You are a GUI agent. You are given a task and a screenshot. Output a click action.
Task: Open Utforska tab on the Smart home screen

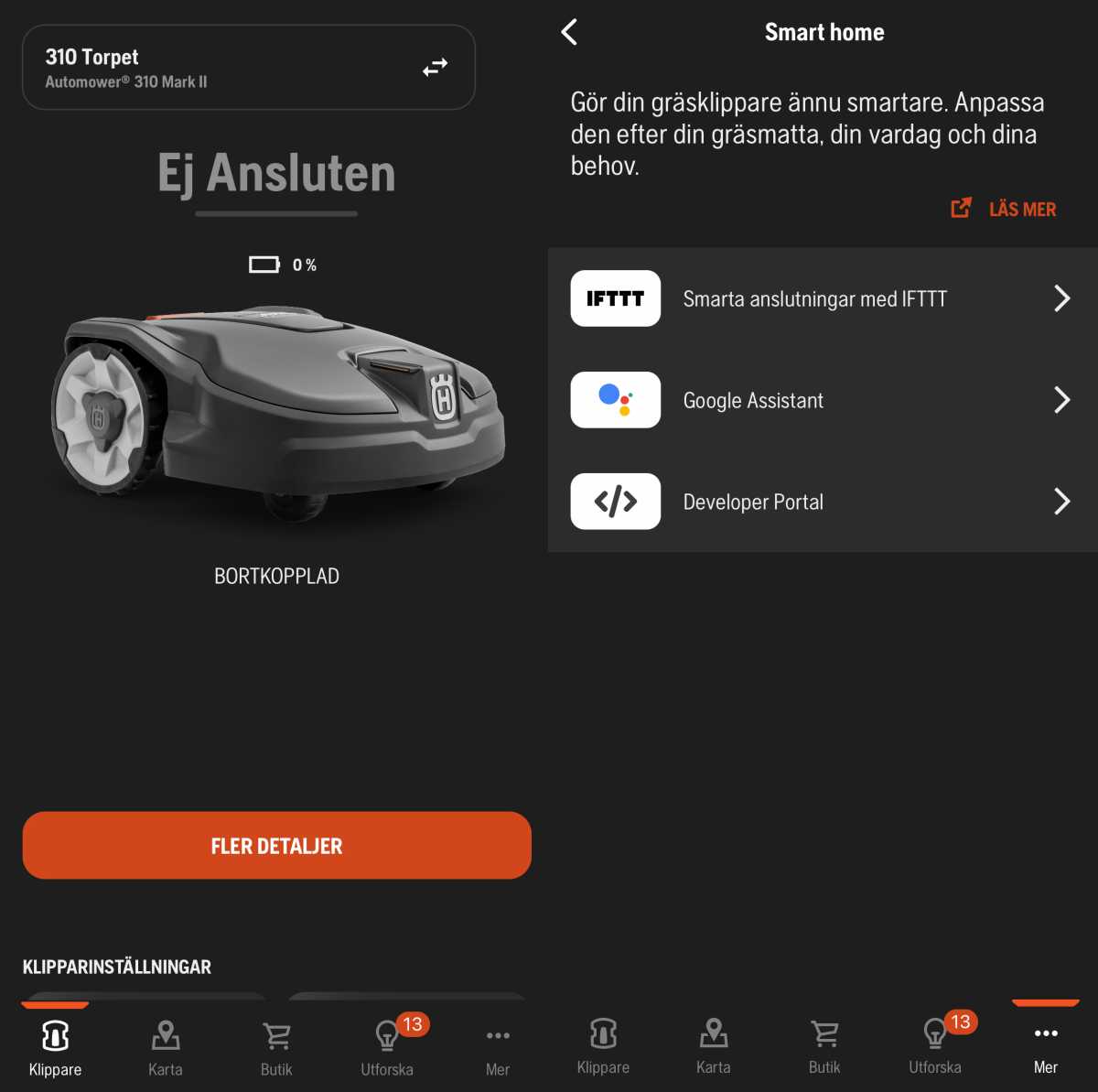pyautogui.click(x=934, y=1045)
